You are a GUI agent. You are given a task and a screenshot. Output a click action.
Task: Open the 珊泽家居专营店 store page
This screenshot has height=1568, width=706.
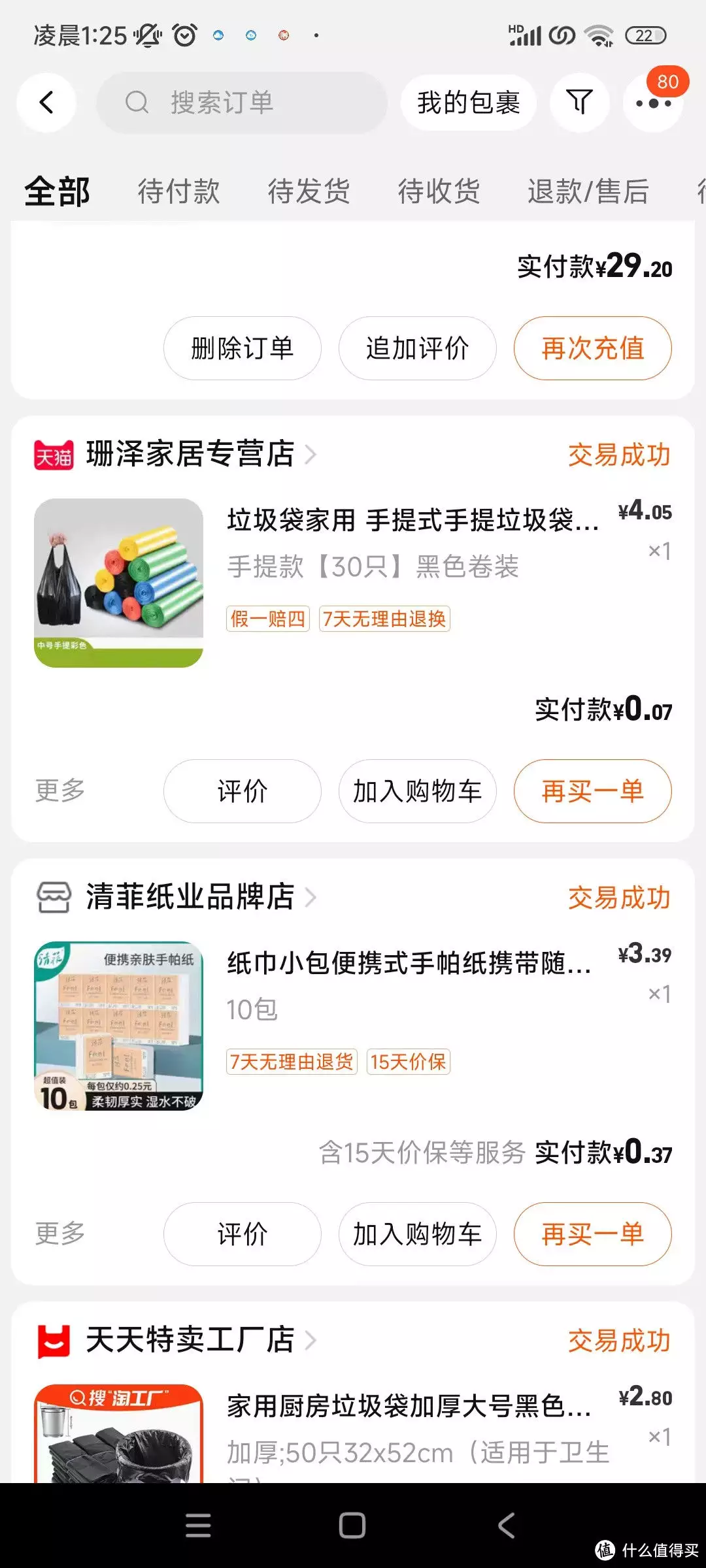tap(190, 454)
